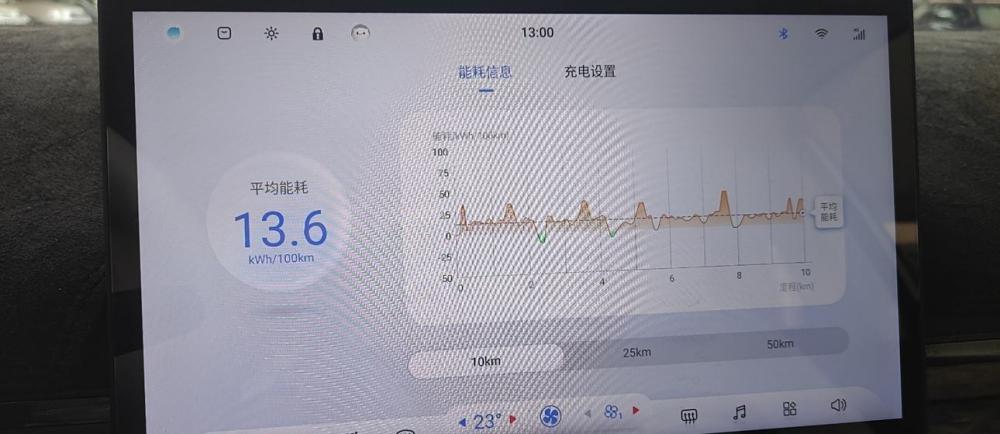
Task: Select the 能耗信息 tab
Action: pyautogui.click(x=485, y=72)
